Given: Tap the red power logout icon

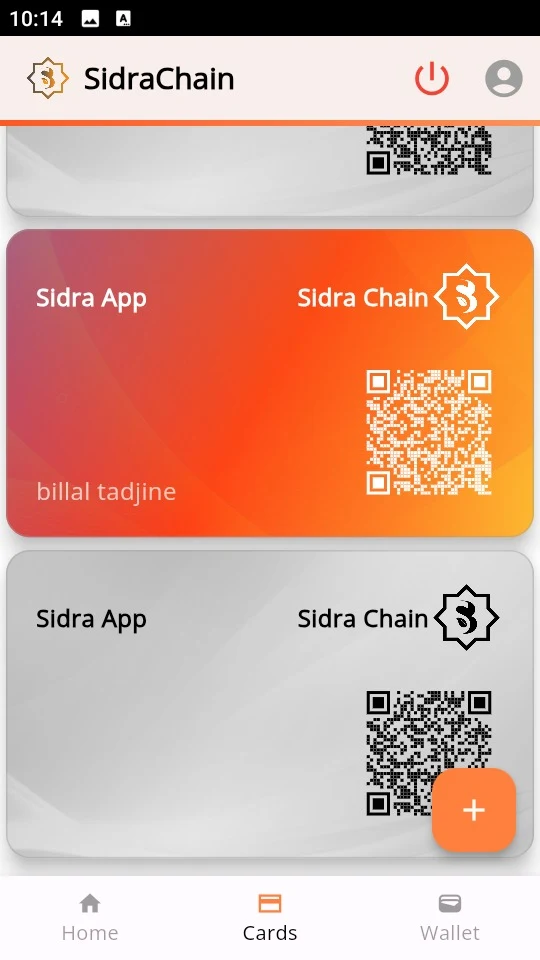Looking at the screenshot, I should 432,78.
